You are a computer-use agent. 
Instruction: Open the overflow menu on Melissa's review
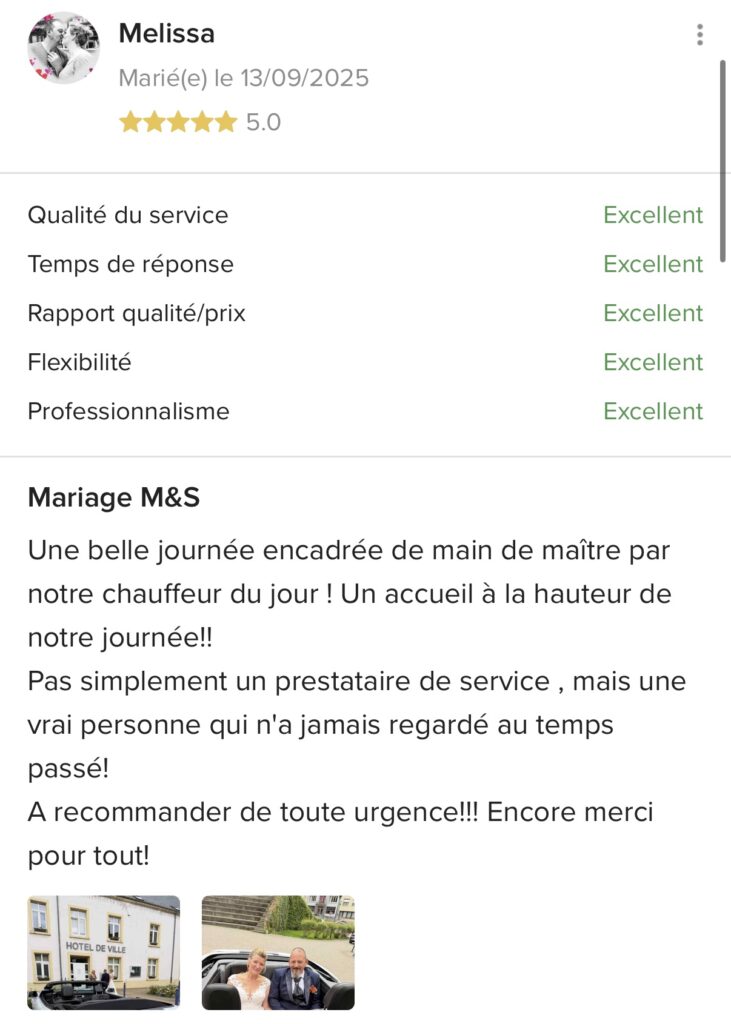click(x=699, y=35)
